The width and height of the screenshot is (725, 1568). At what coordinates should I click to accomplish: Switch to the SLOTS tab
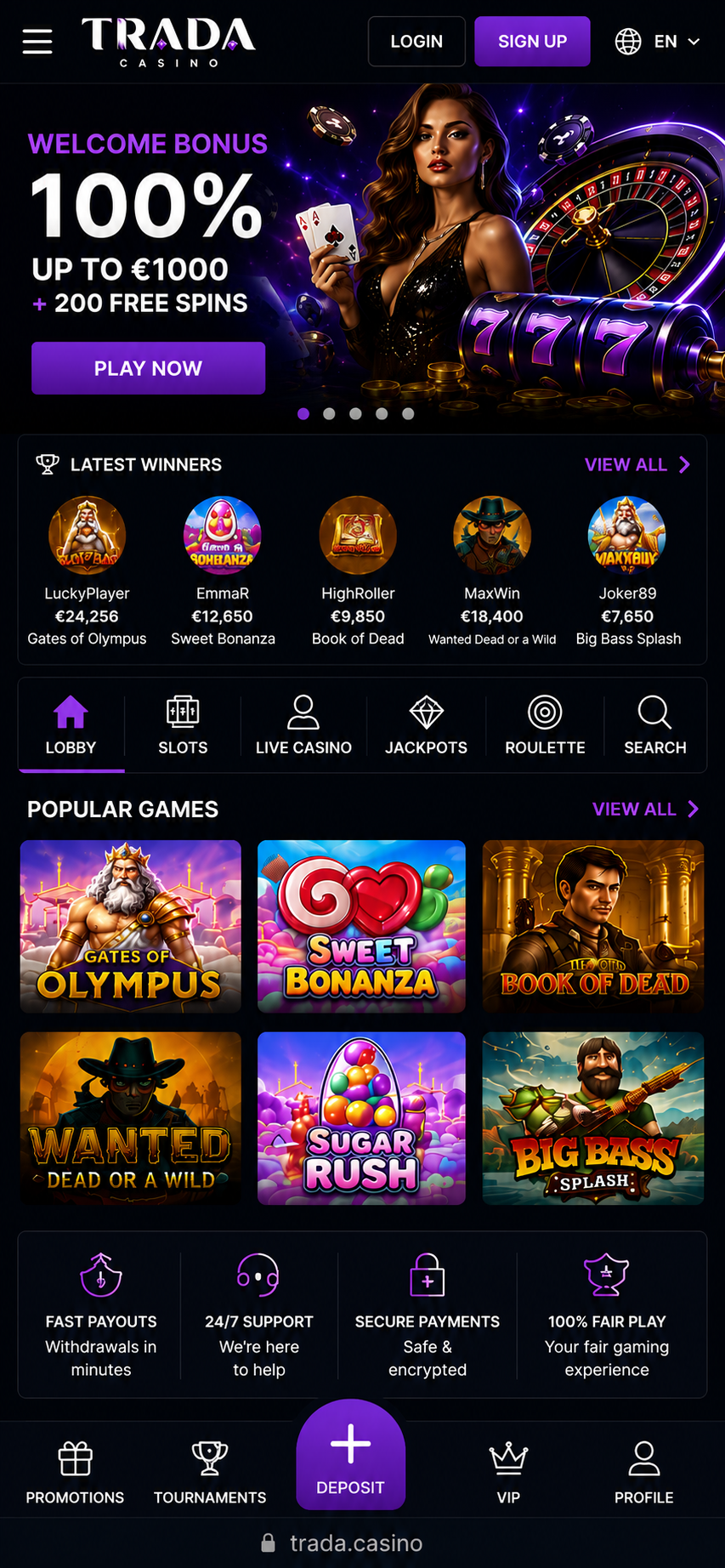183,725
